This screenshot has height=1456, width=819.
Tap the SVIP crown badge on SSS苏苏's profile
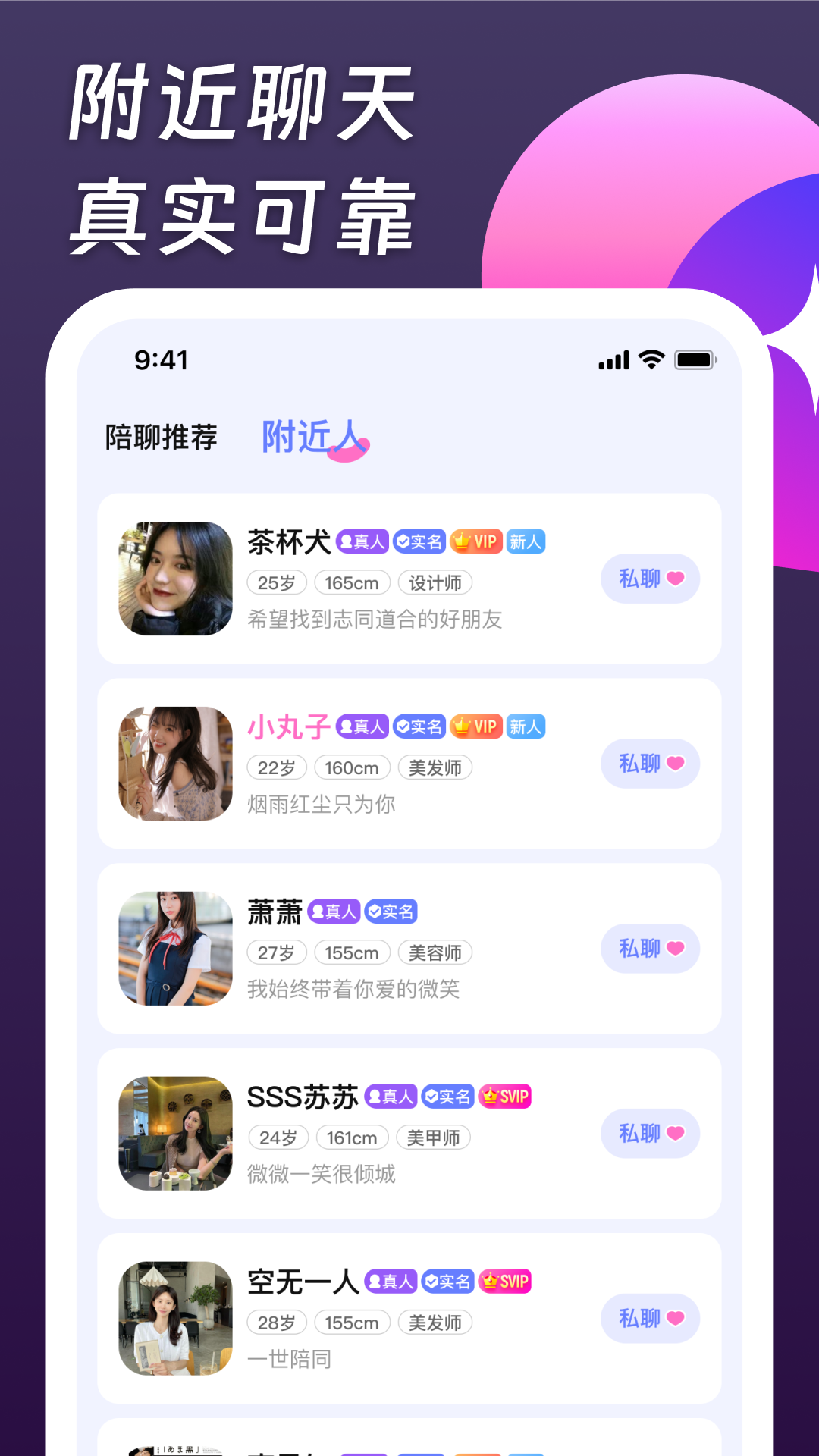pos(505,1096)
